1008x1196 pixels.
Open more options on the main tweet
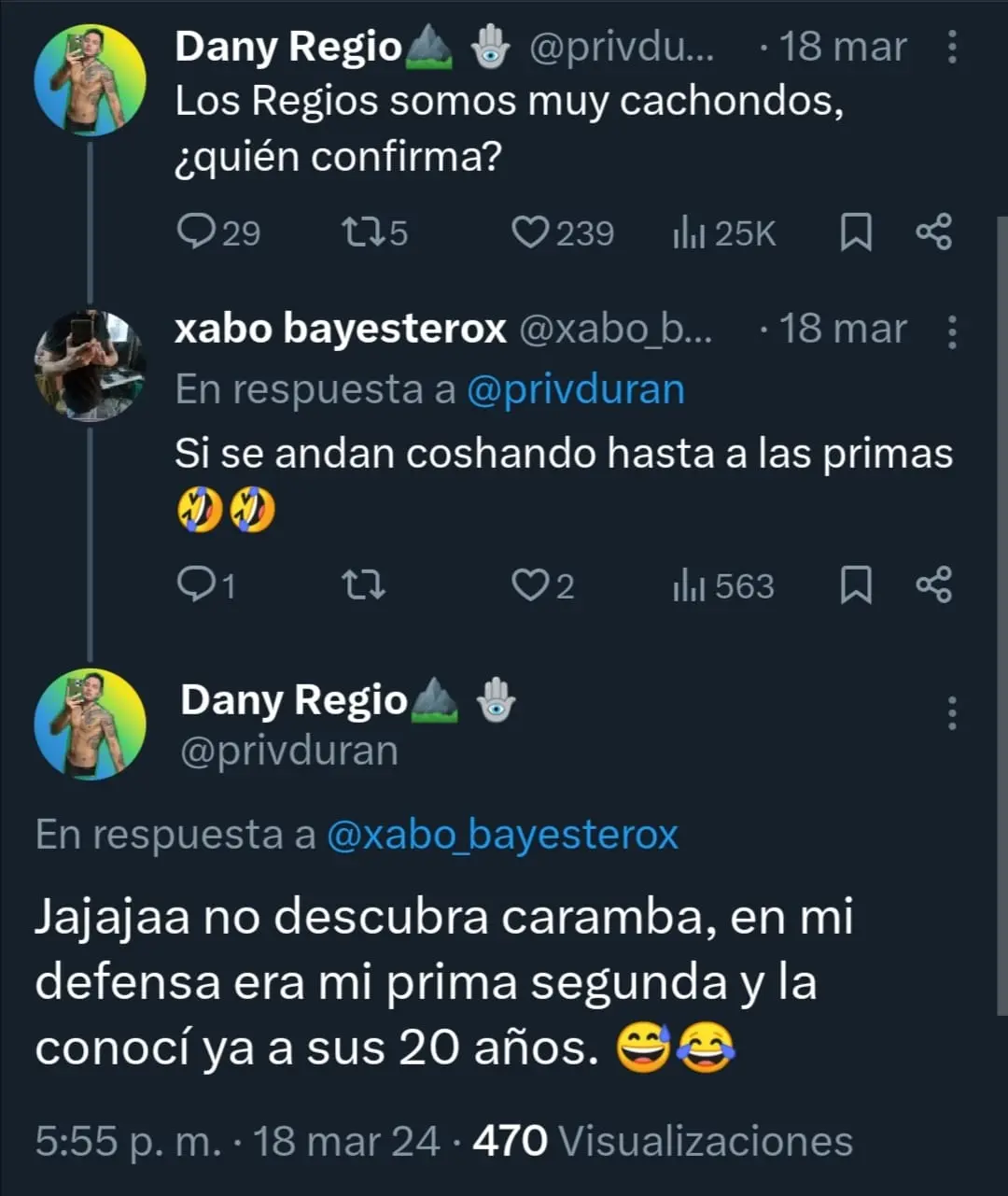point(952,713)
